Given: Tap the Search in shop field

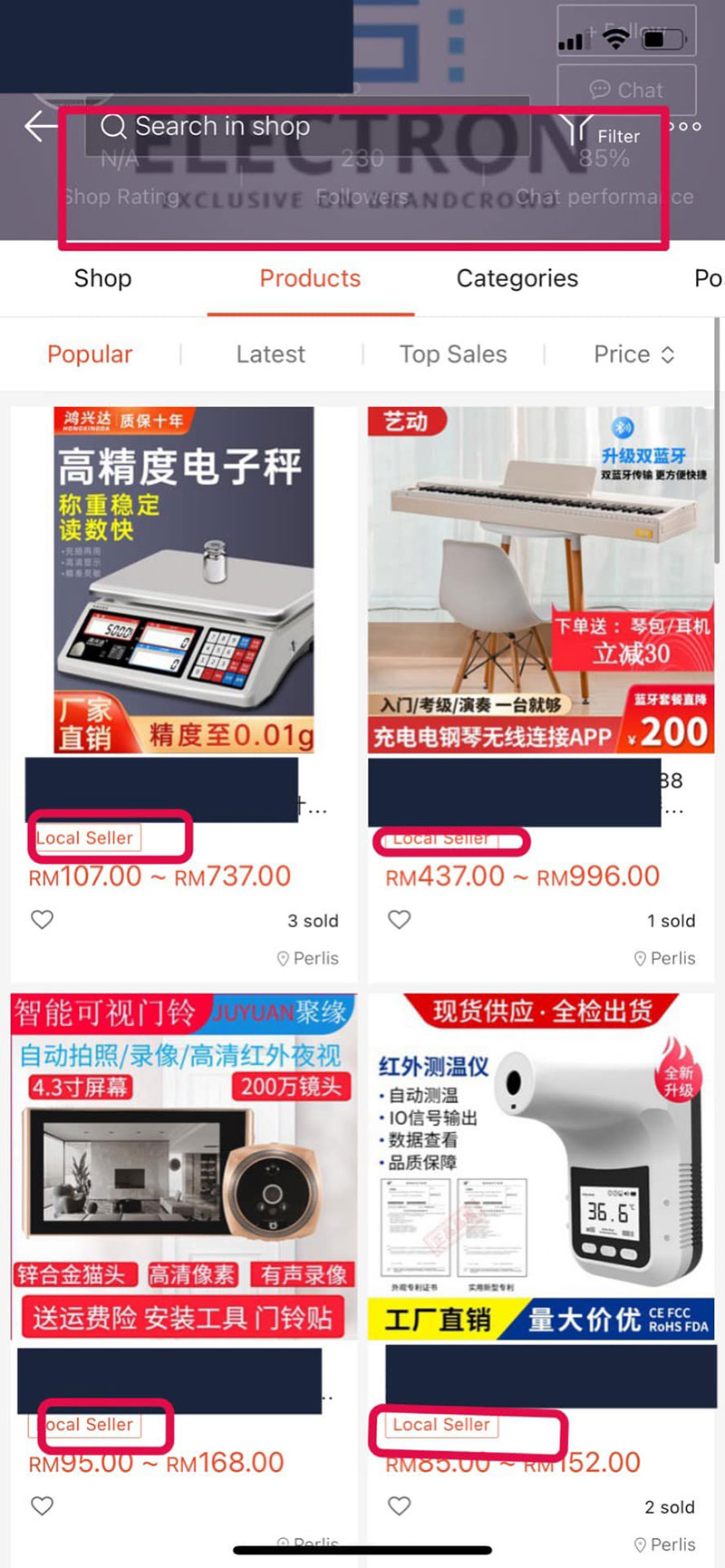Looking at the screenshot, I should [x=308, y=126].
